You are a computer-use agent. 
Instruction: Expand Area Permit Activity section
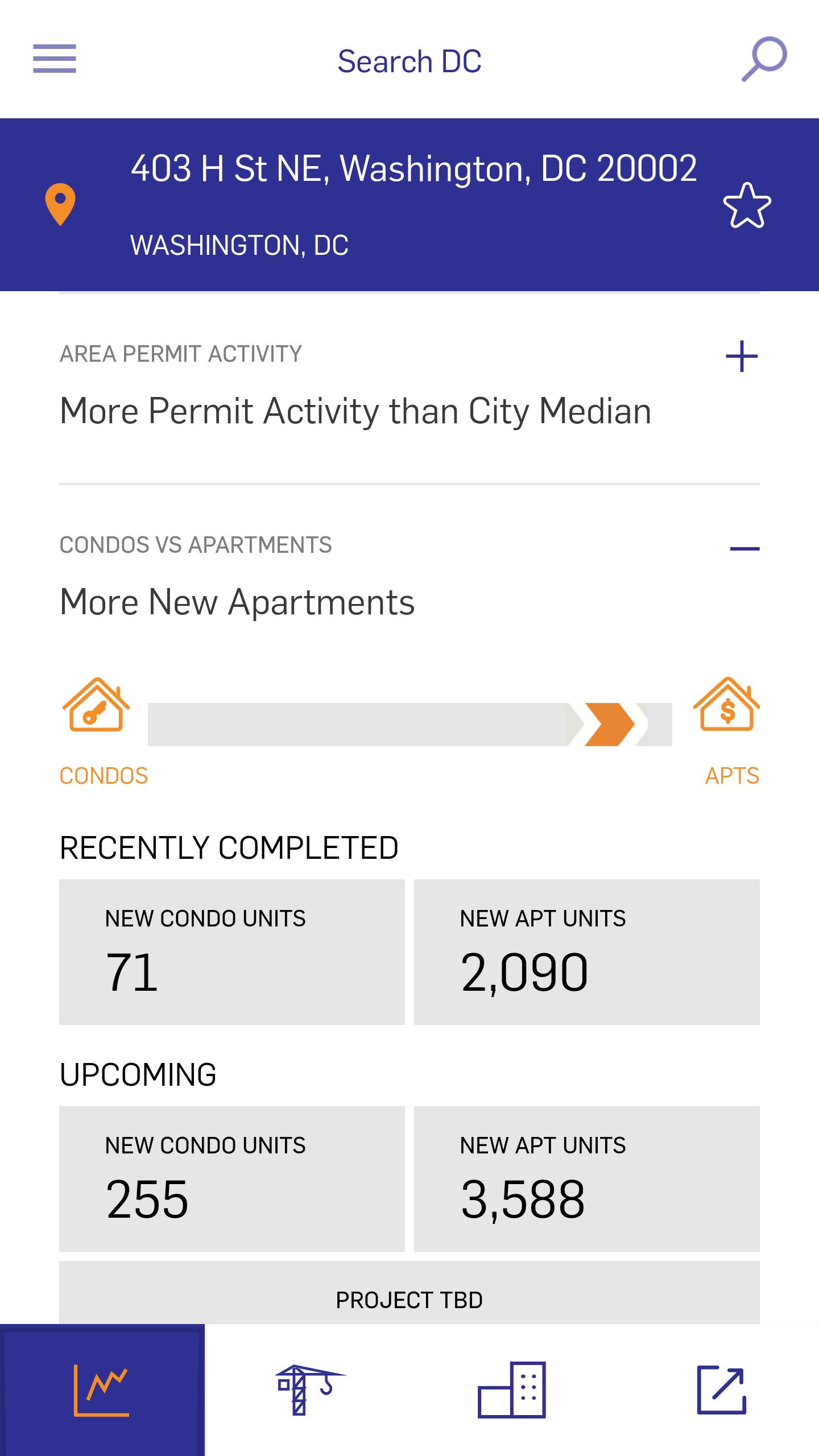(742, 357)
